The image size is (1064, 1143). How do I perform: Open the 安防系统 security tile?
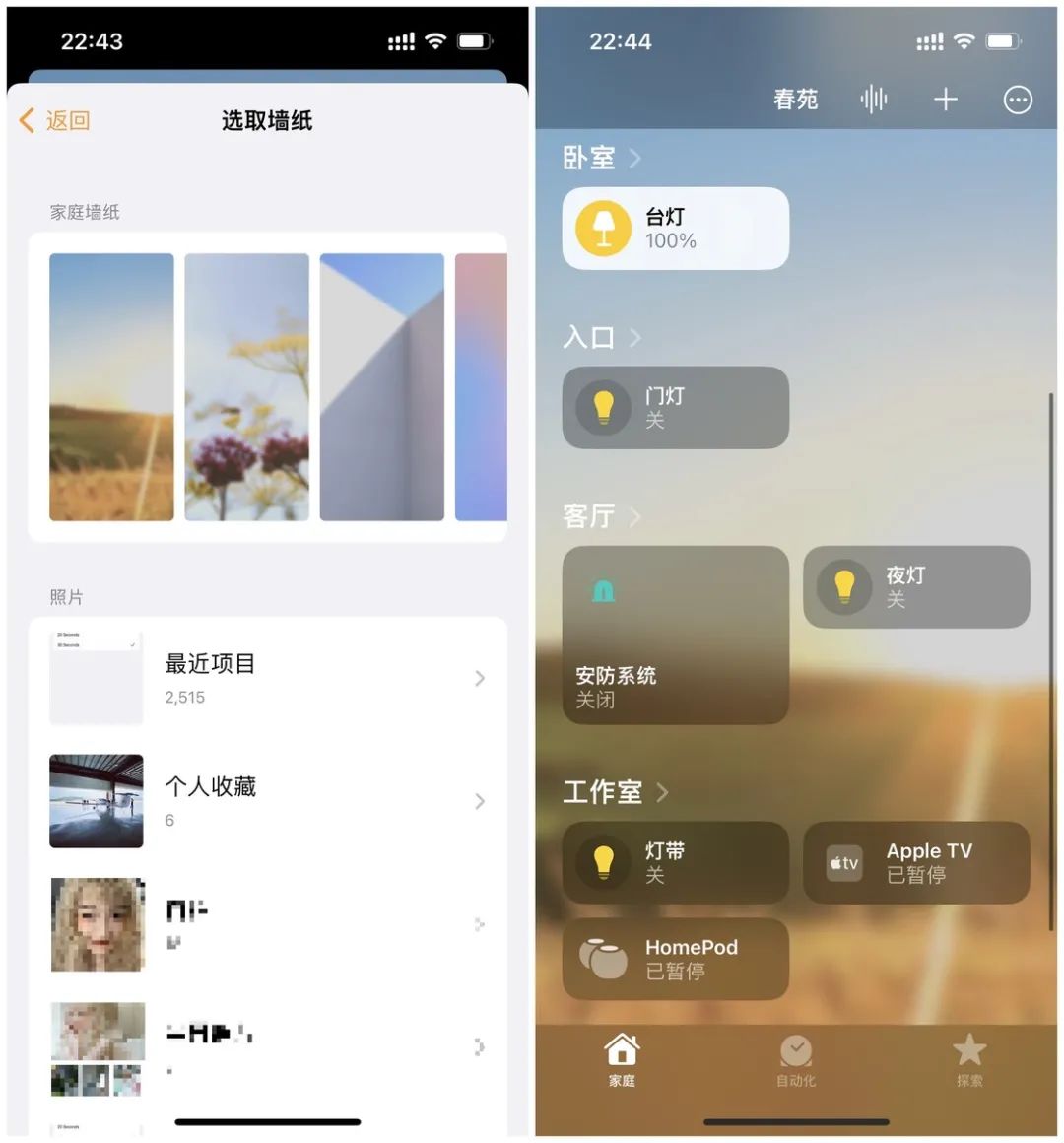(x=675, y=636)
